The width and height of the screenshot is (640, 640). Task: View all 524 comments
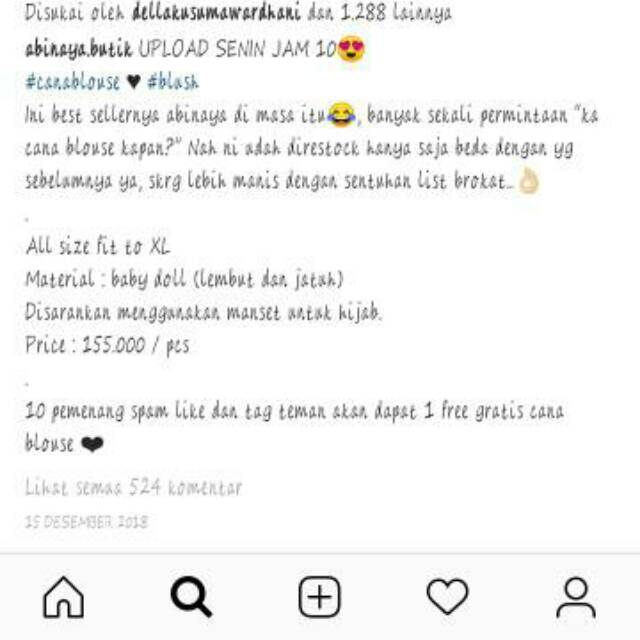[133, 488]
